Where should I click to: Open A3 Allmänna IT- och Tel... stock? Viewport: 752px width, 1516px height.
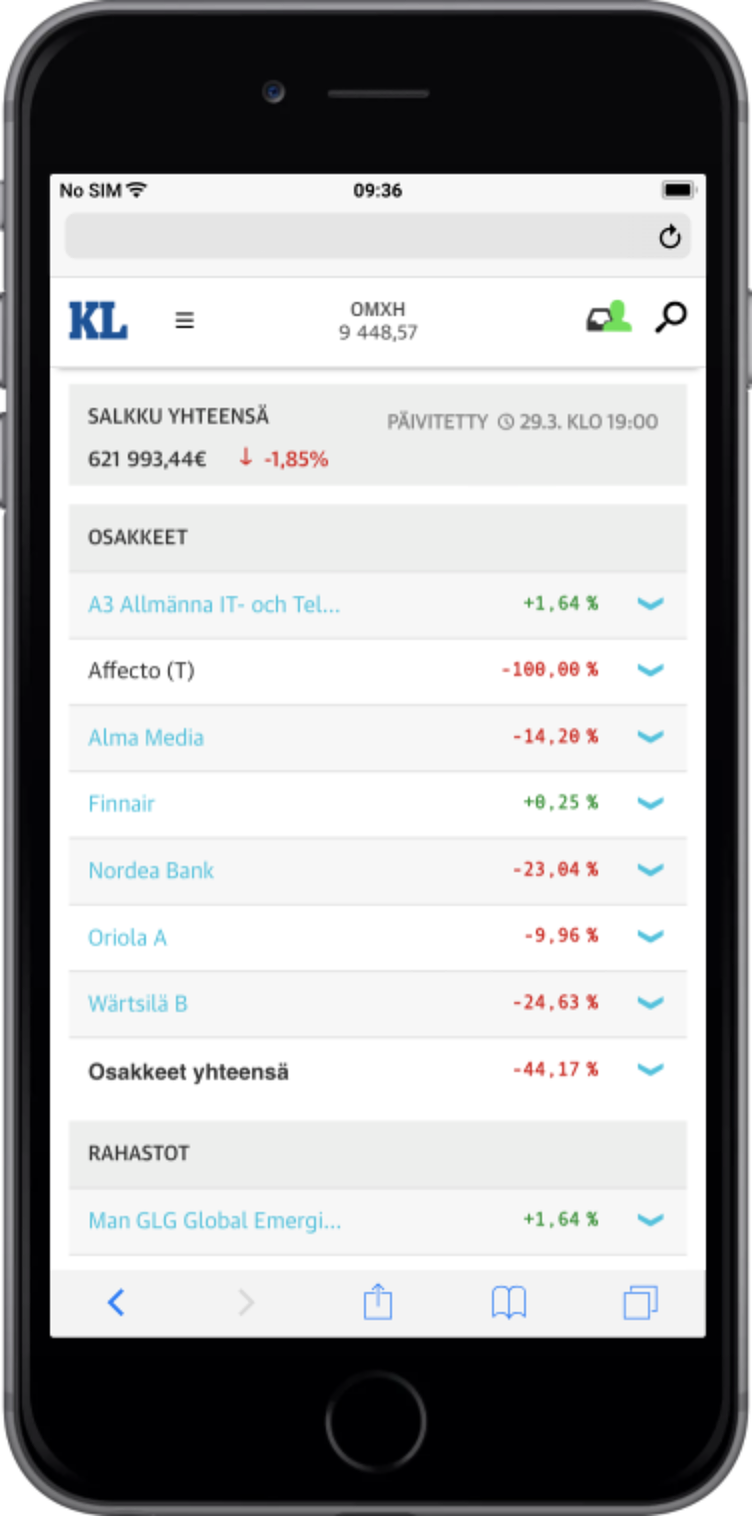(214, 604)
